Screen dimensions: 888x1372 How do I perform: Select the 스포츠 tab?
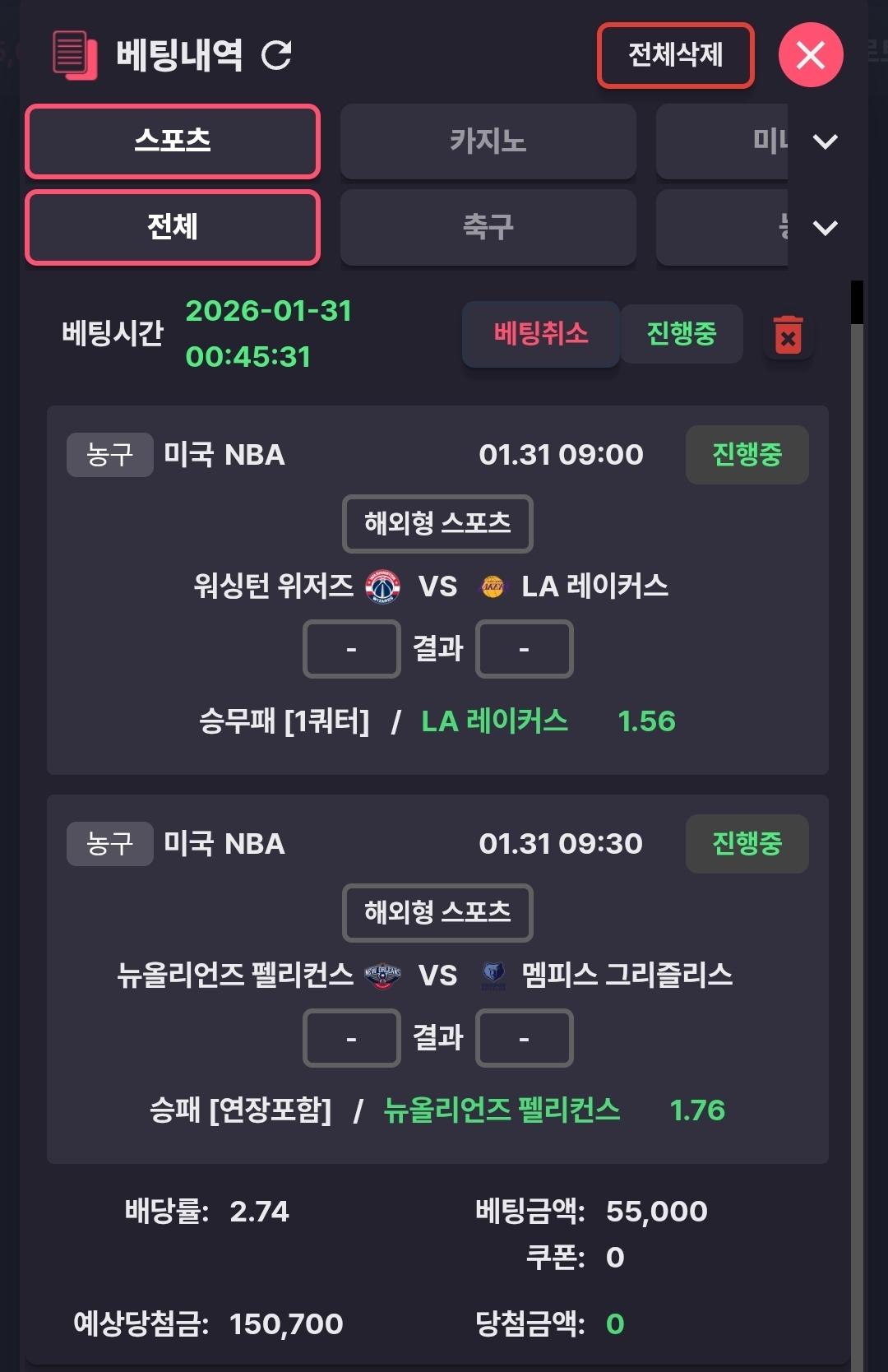pos(173,141)
